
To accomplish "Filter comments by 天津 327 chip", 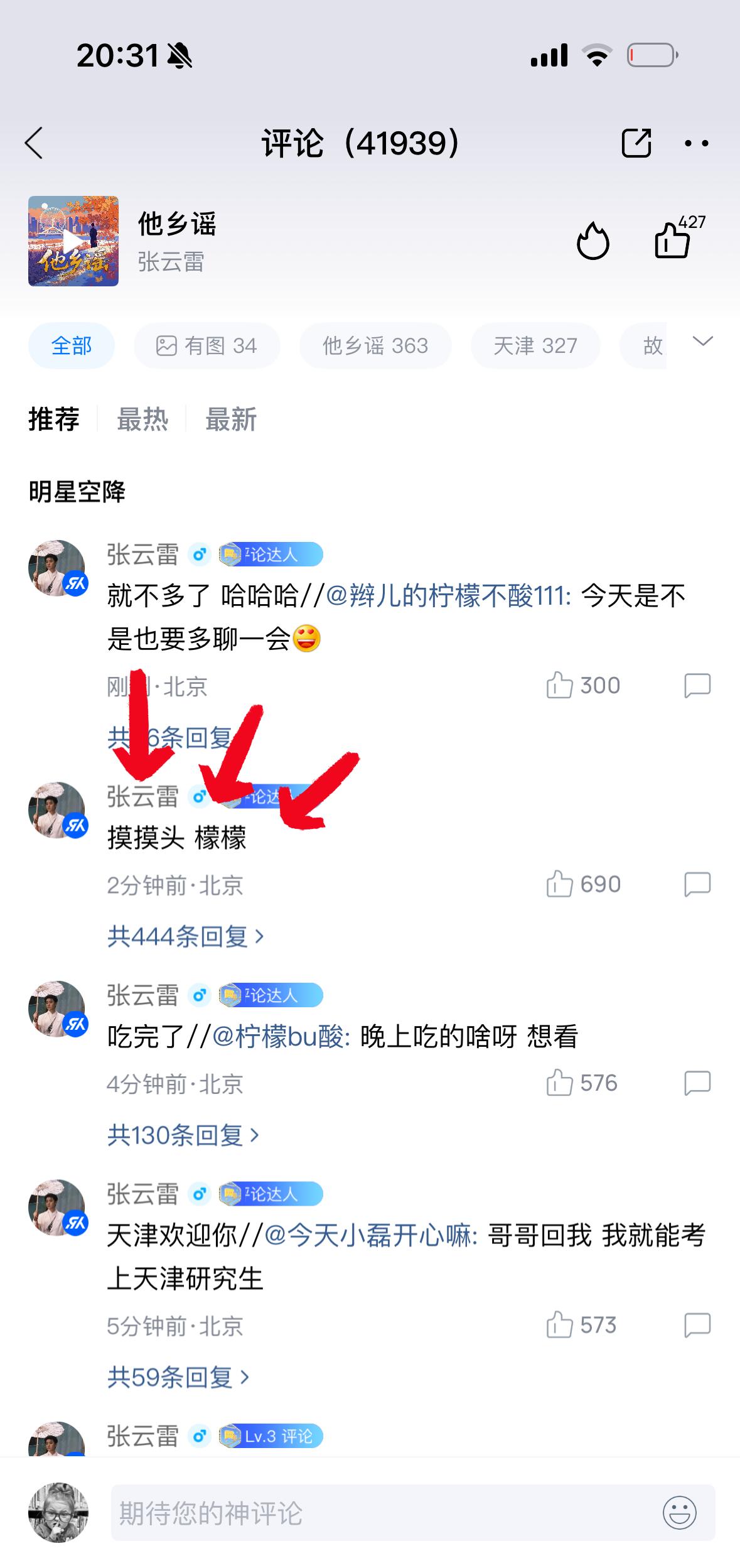I will (535, 345).
